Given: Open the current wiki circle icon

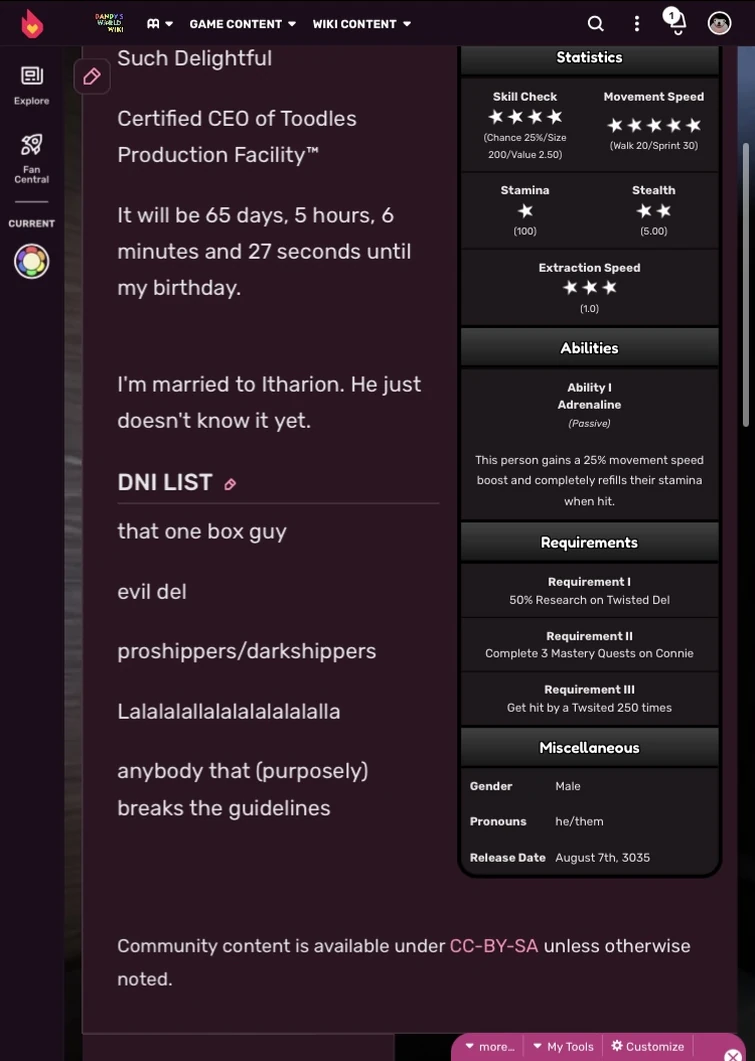Looking at the screenshot, I should coord(32,261).
